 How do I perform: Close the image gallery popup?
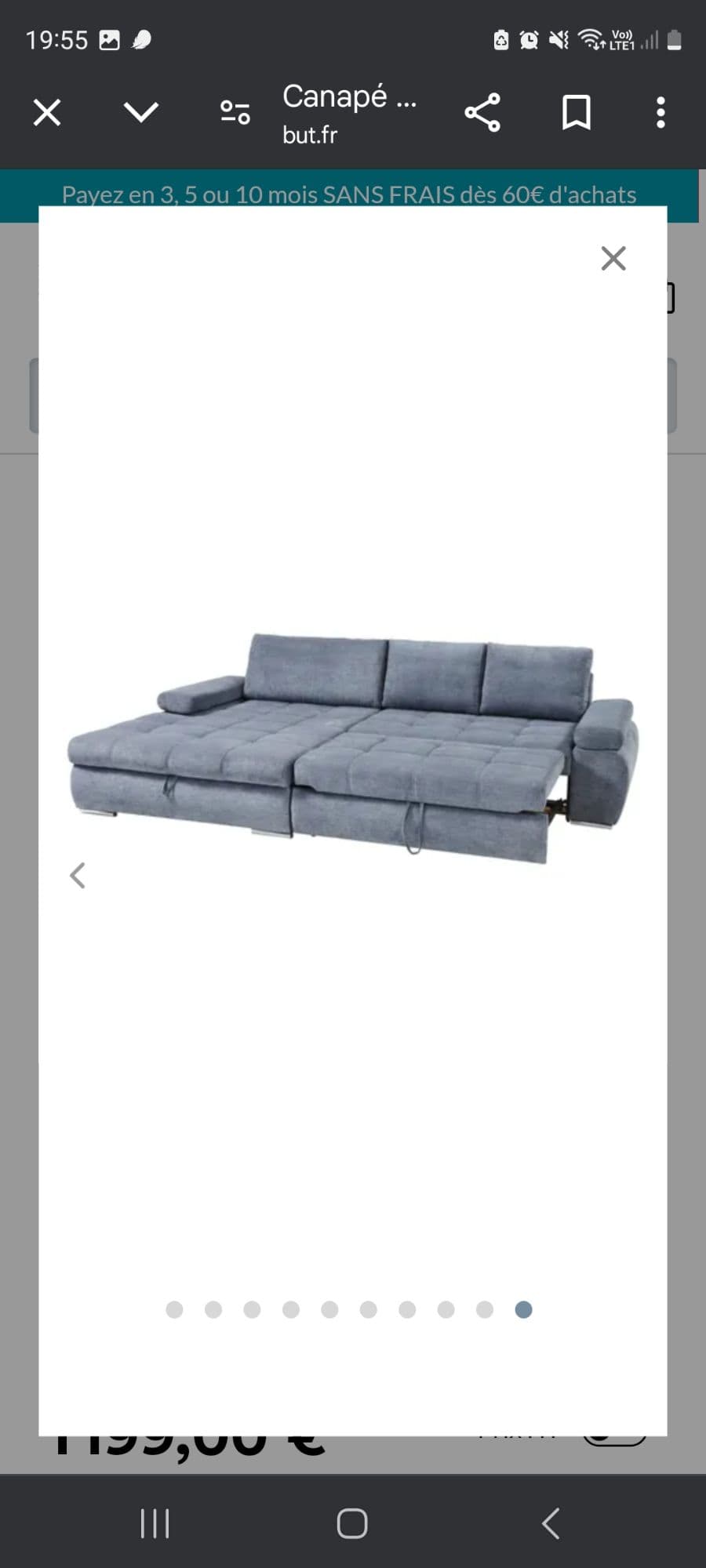[613, 258]
